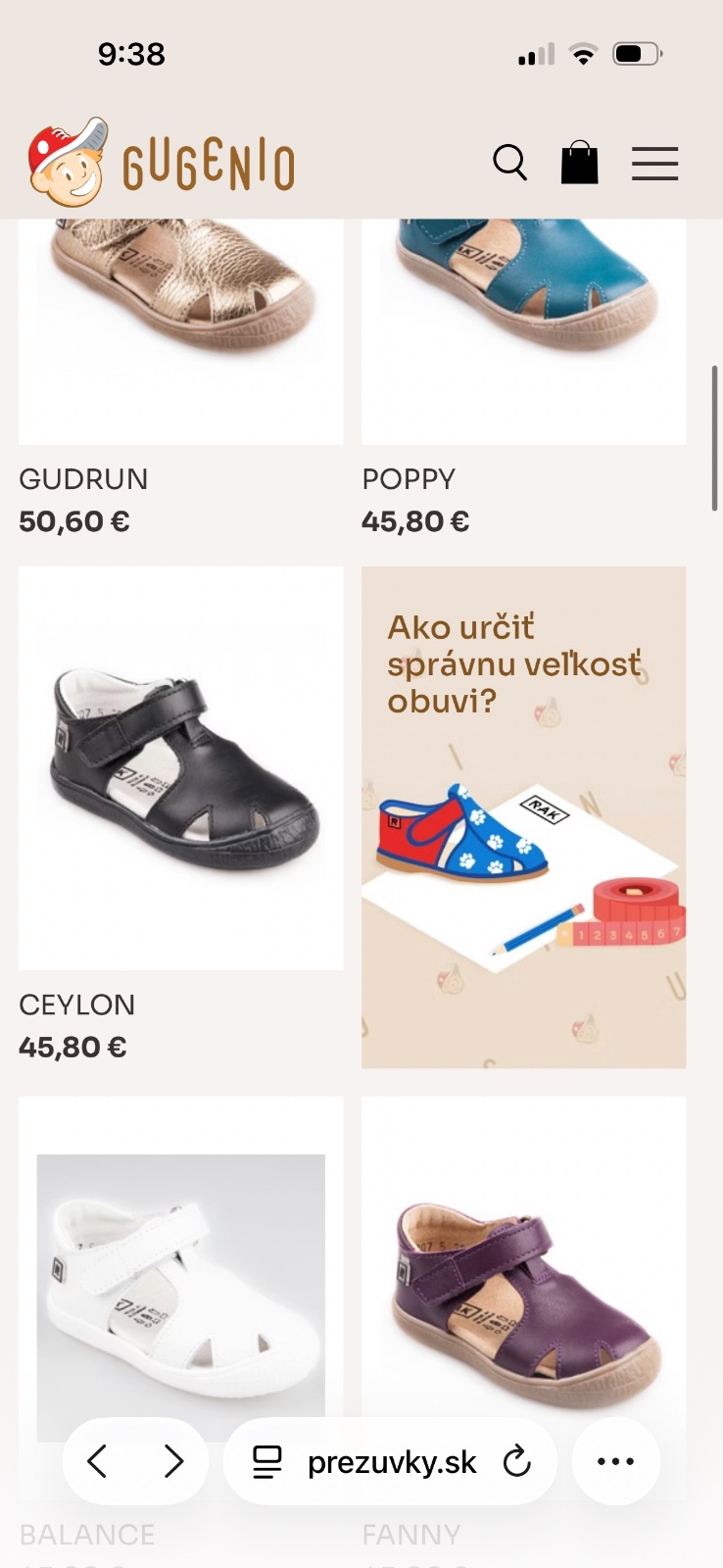Open shoe size guide banner
723x1568 pixels.
coord(523,816)
